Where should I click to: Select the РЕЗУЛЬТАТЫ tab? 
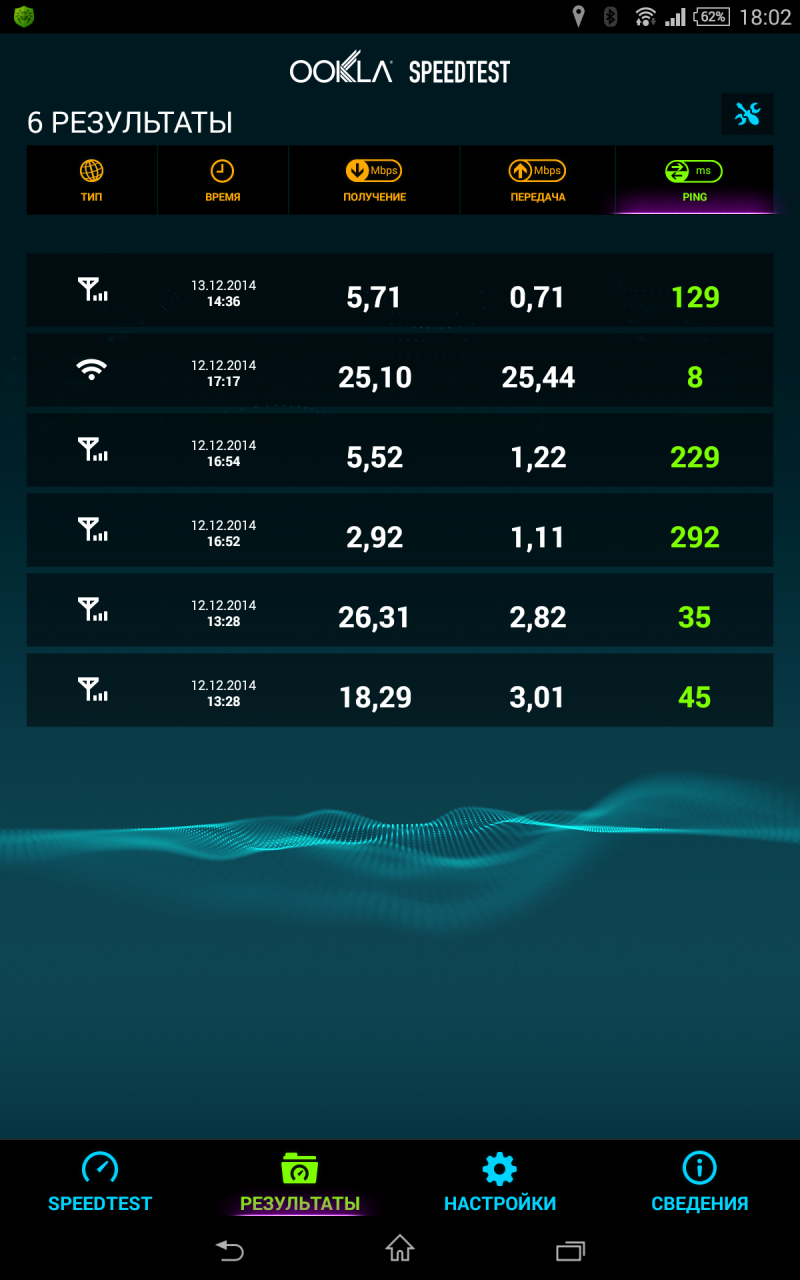pos(300,1181)
